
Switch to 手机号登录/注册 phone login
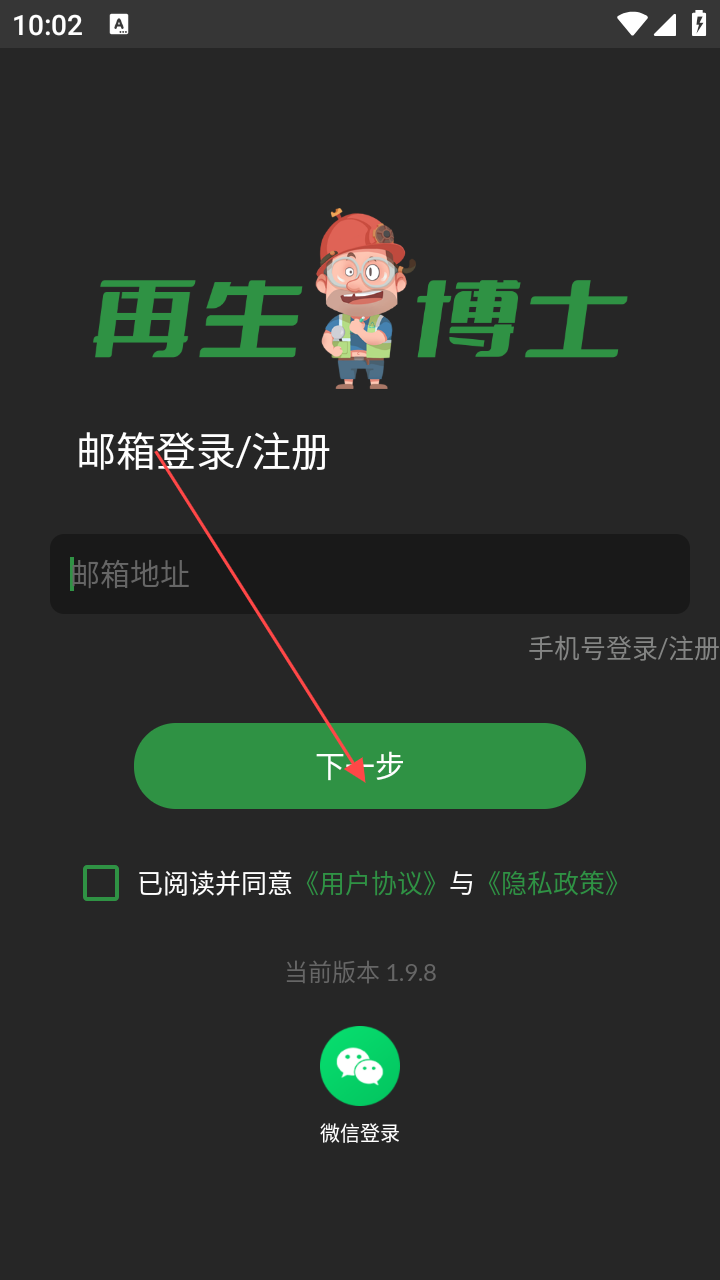tap(623, 649)
